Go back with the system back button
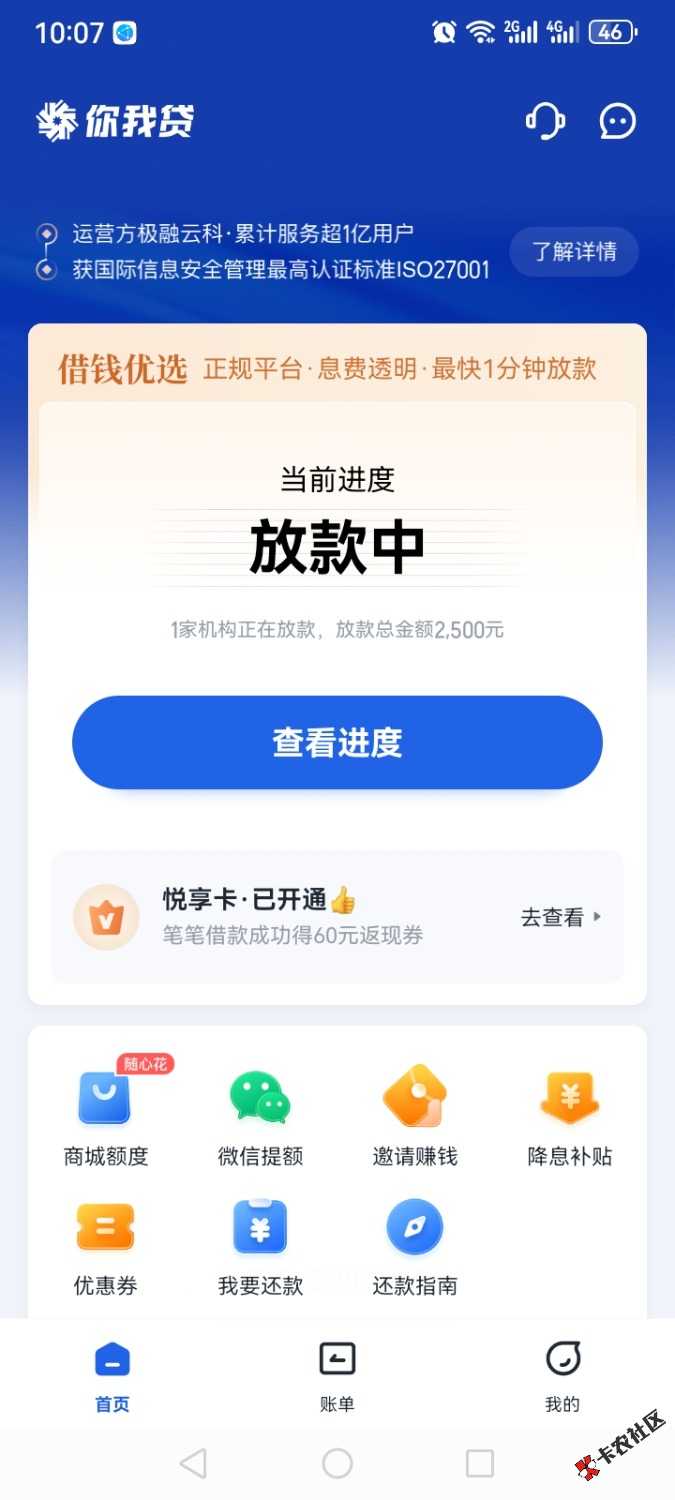This screenshot has height=1500, width=675. tap(193, 1464)
